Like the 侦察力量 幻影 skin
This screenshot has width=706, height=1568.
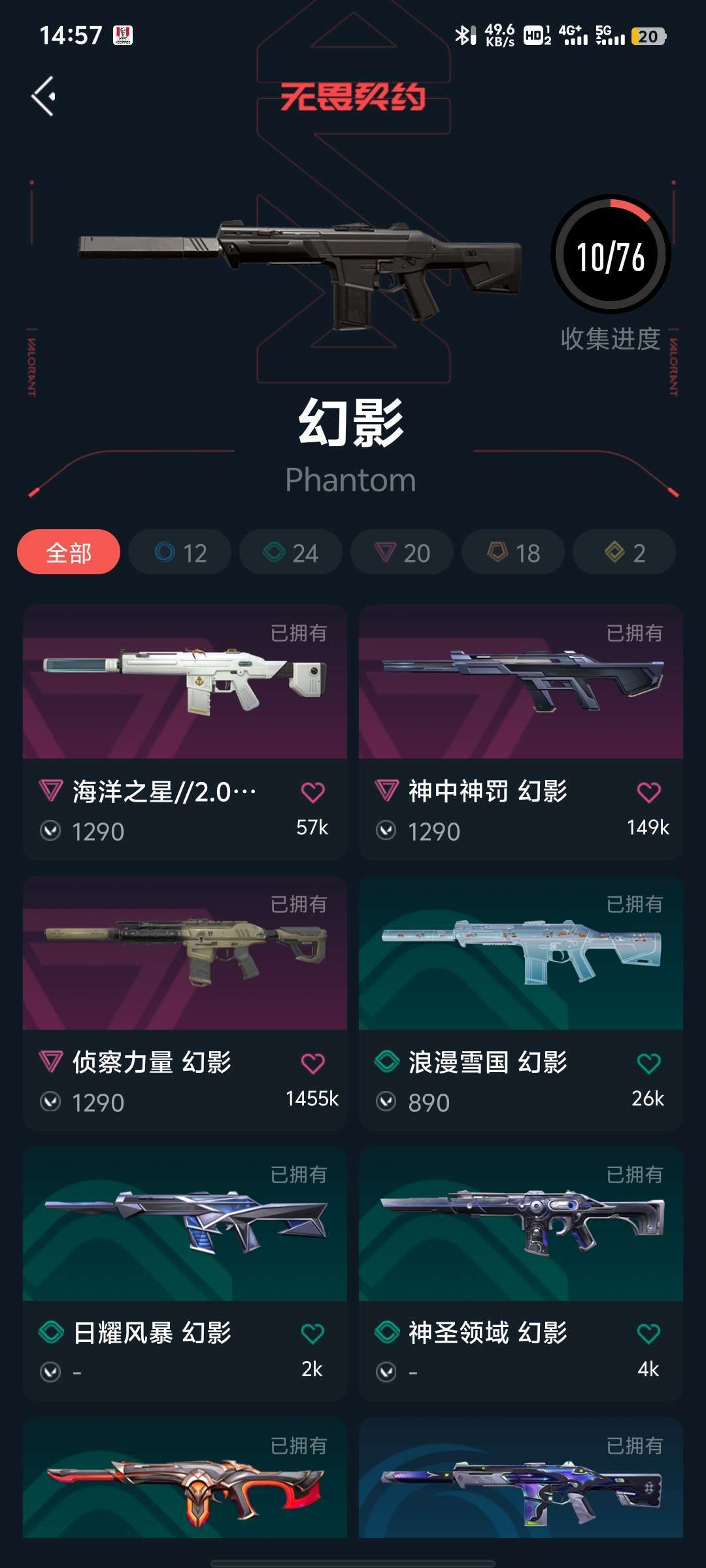[x=312, y=1064]
